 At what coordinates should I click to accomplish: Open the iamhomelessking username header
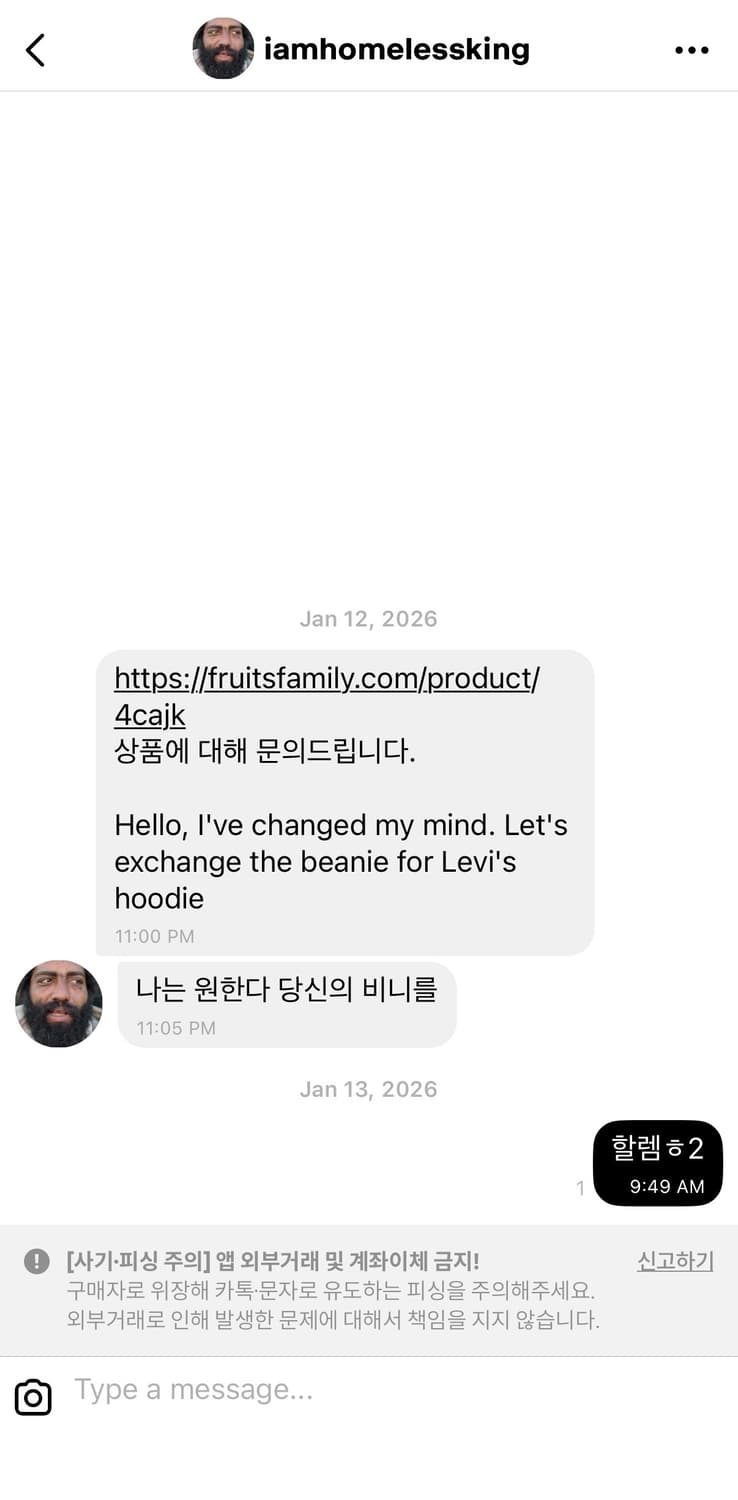396,49
